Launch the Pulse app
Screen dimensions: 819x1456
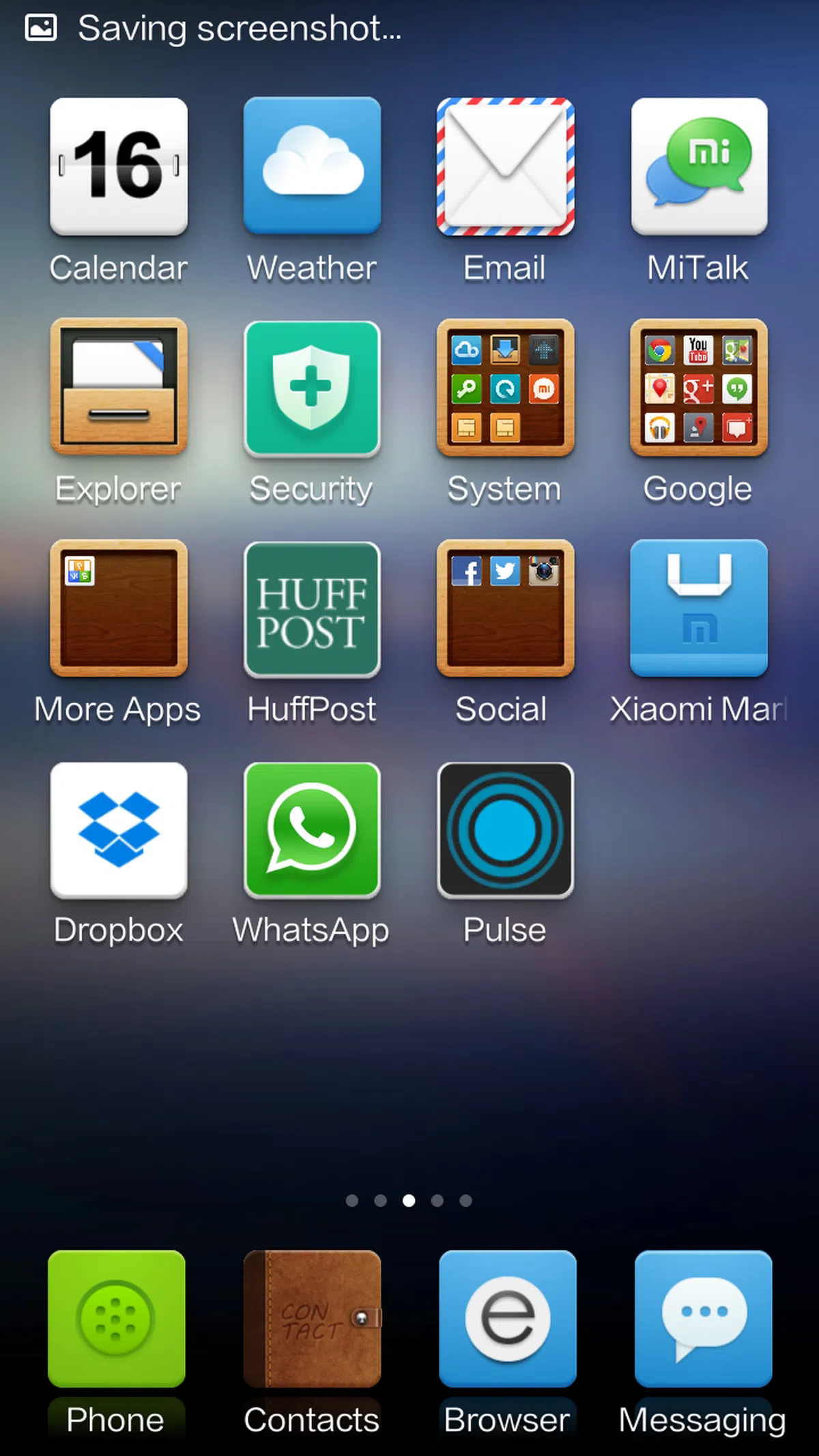point(505,829)
